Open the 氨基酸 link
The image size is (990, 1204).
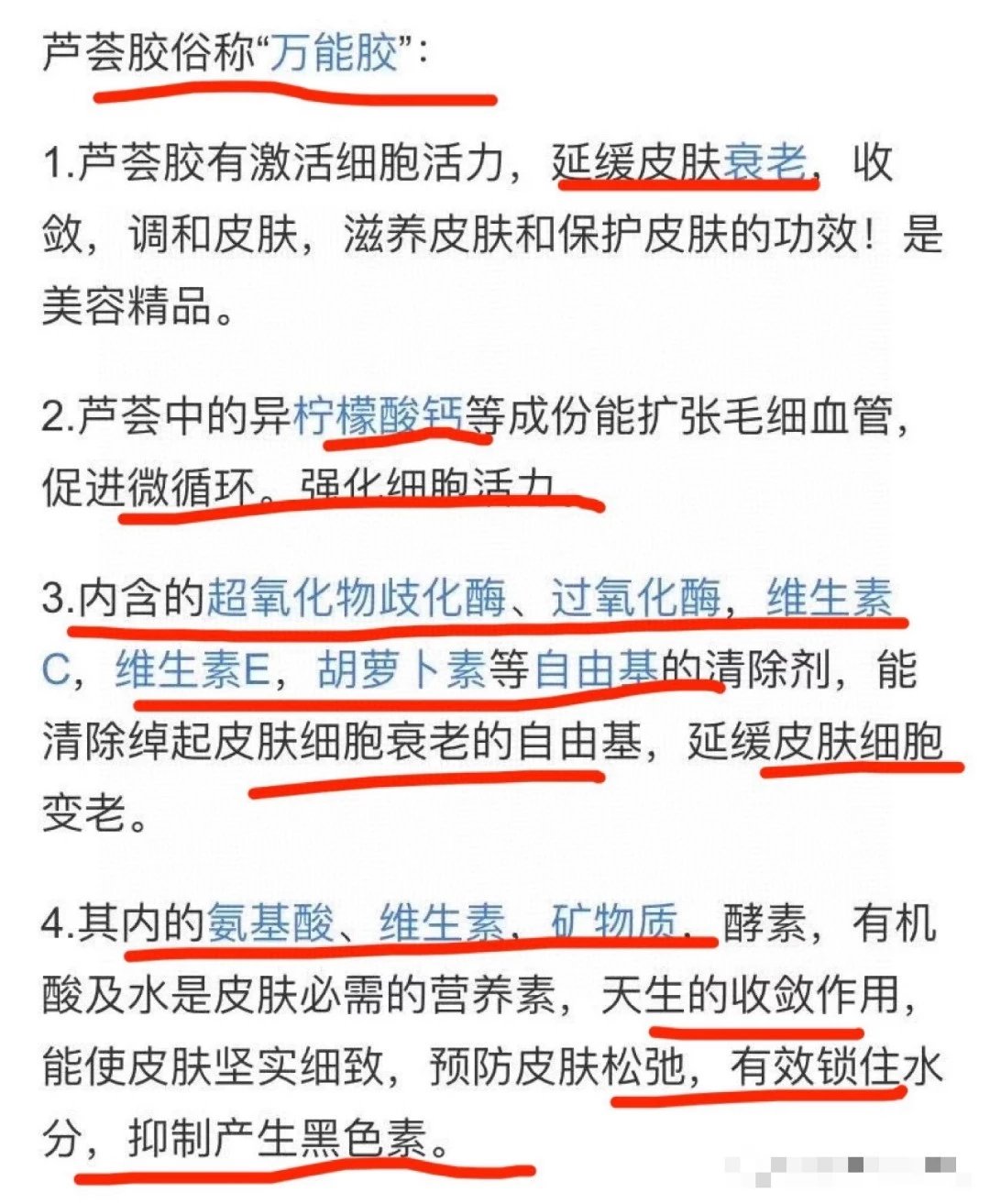(x=270, y=922)
